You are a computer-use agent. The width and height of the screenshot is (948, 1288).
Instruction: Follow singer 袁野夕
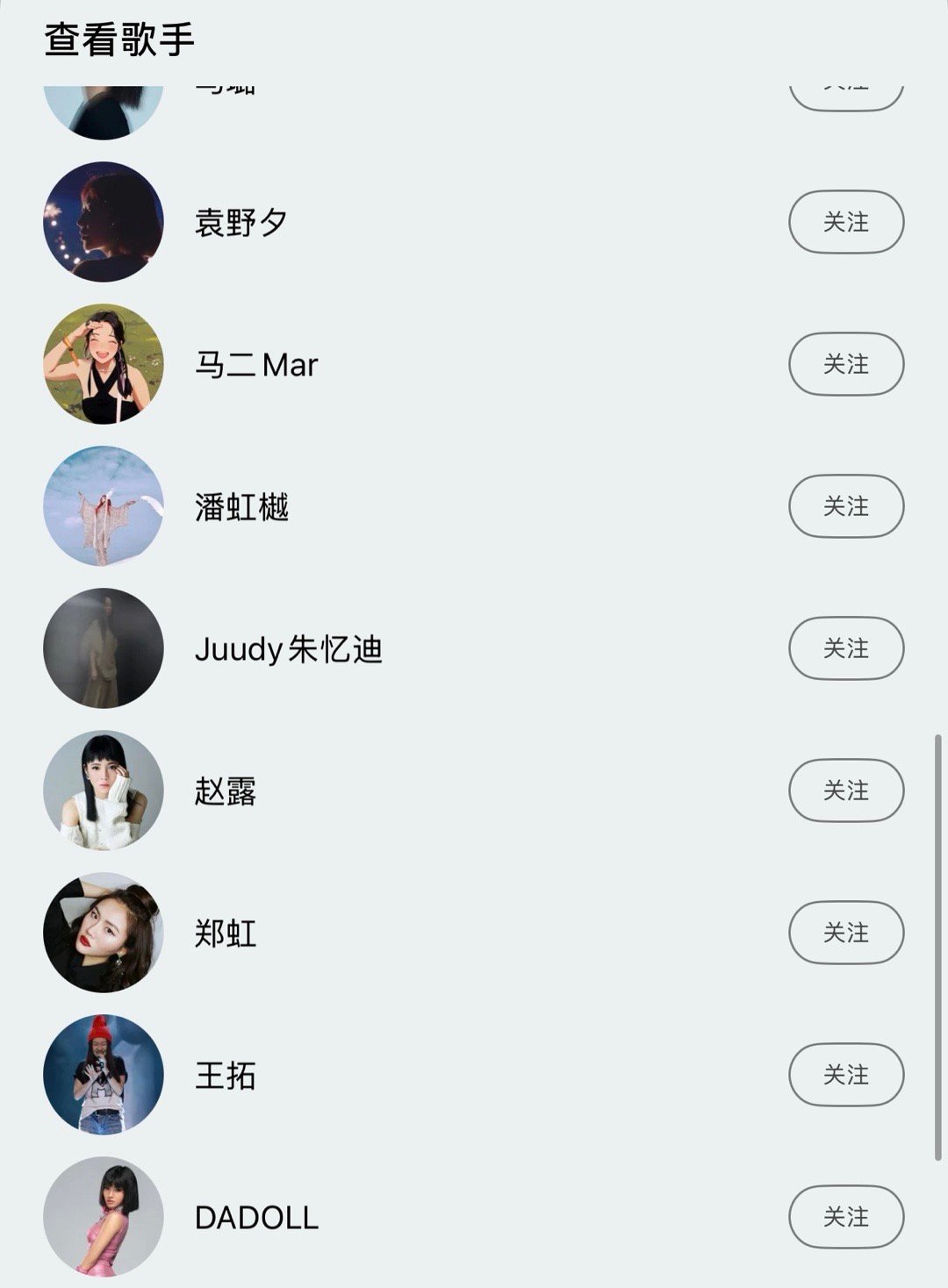point(845,222)
